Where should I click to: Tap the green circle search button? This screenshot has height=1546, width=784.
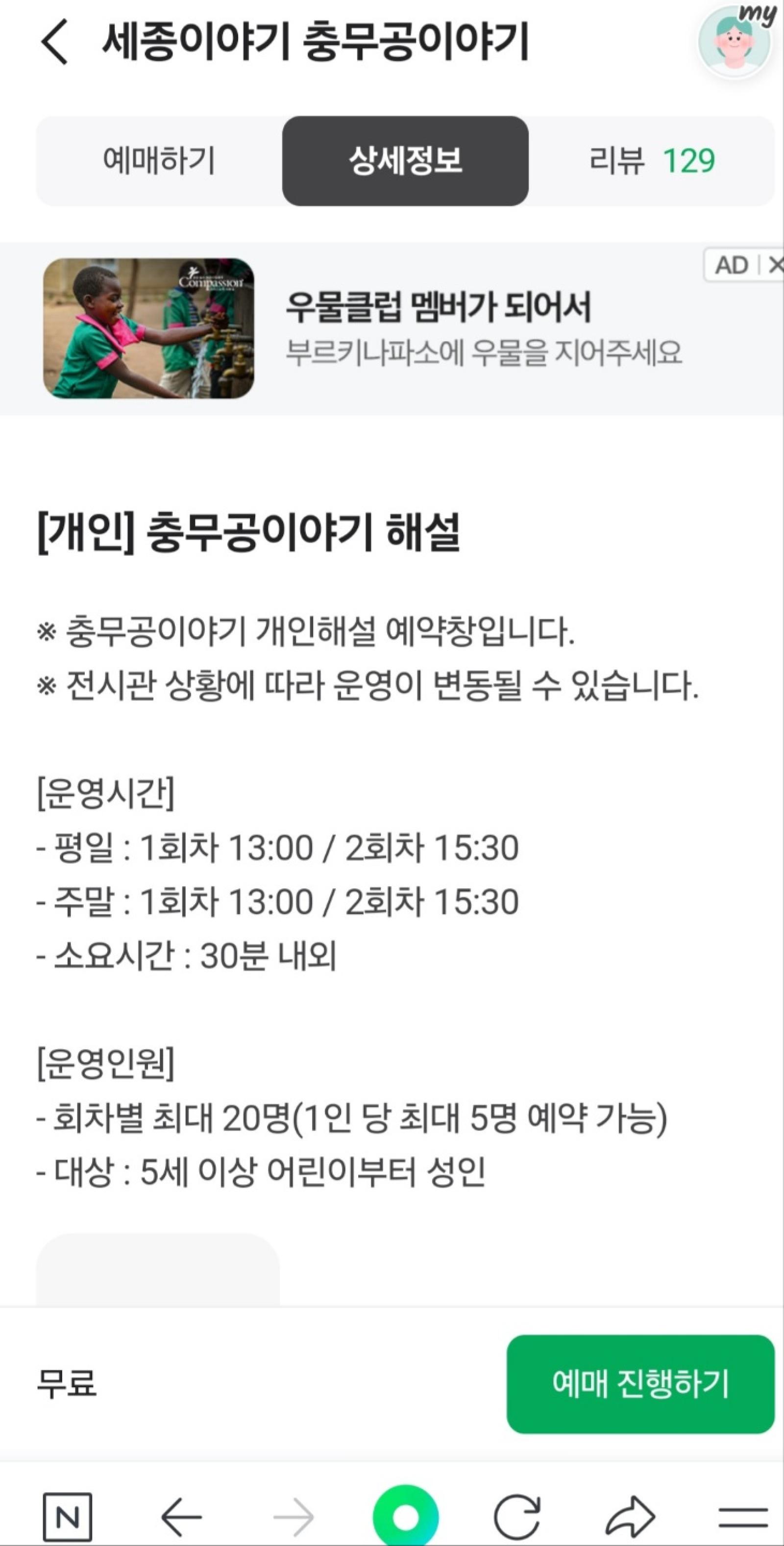pyautogui.click(x=406, y=1517)
